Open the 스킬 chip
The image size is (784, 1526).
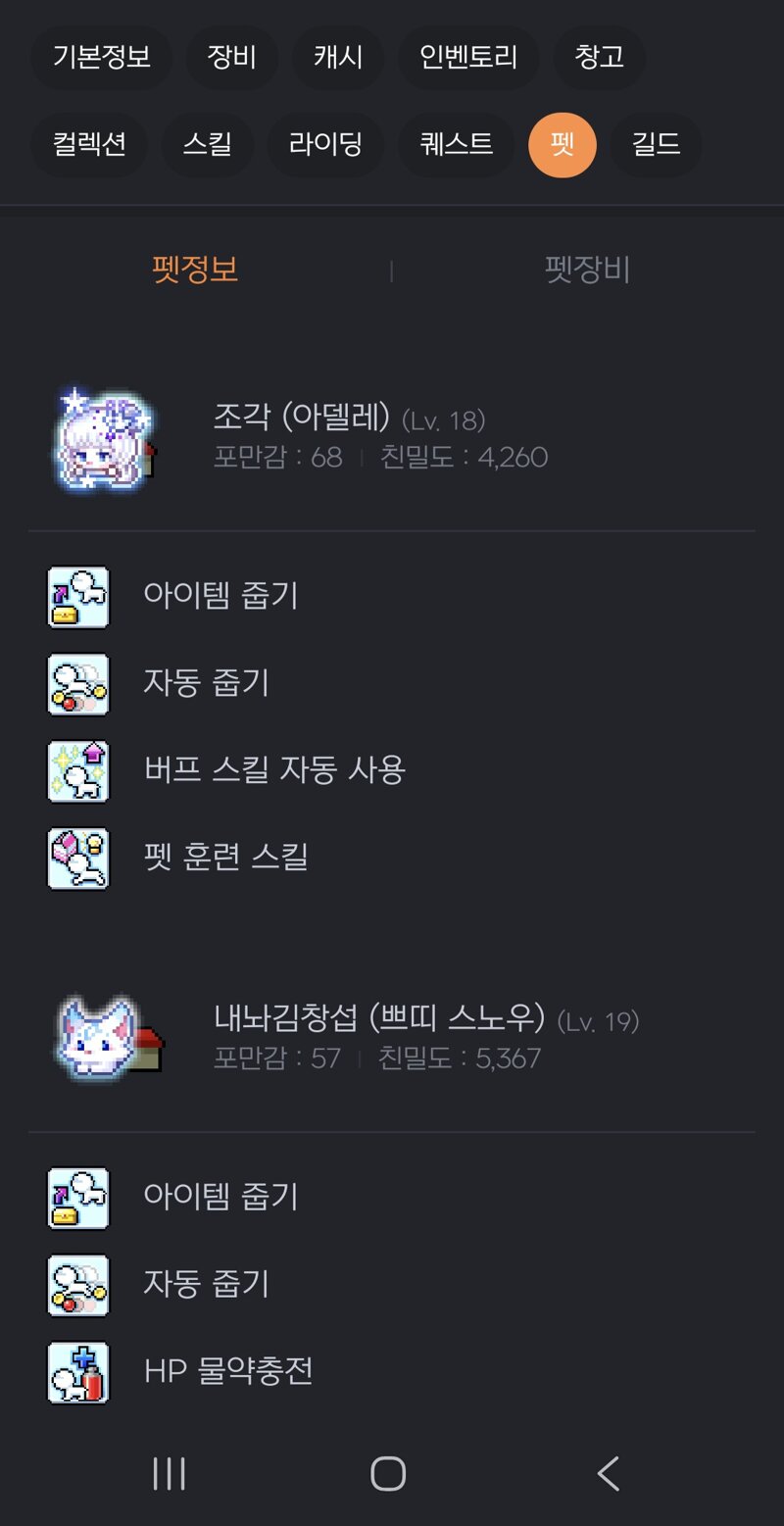(x=208, y=145)
